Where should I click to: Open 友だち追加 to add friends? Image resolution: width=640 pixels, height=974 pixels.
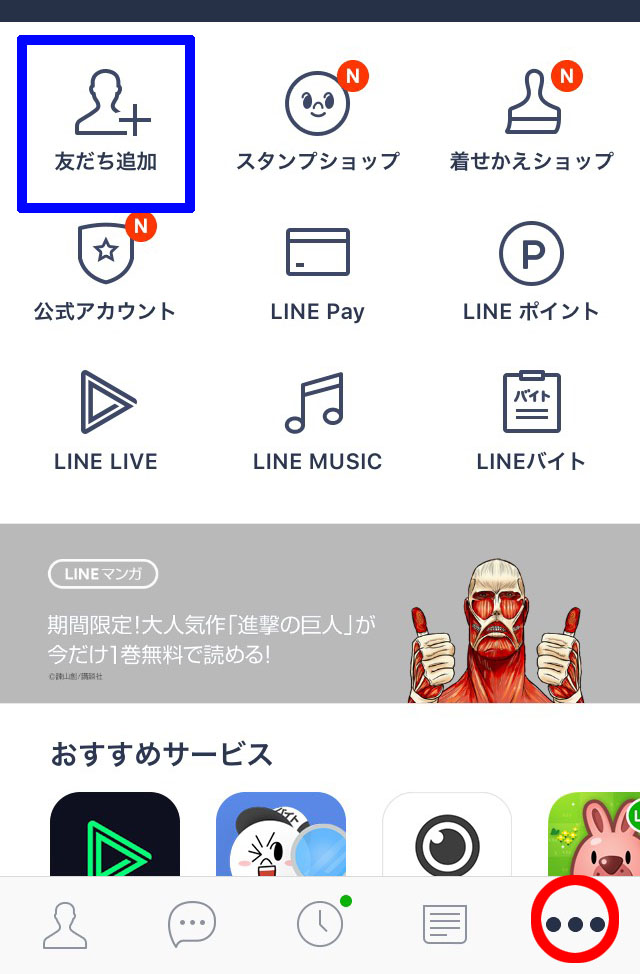point(106,122)
